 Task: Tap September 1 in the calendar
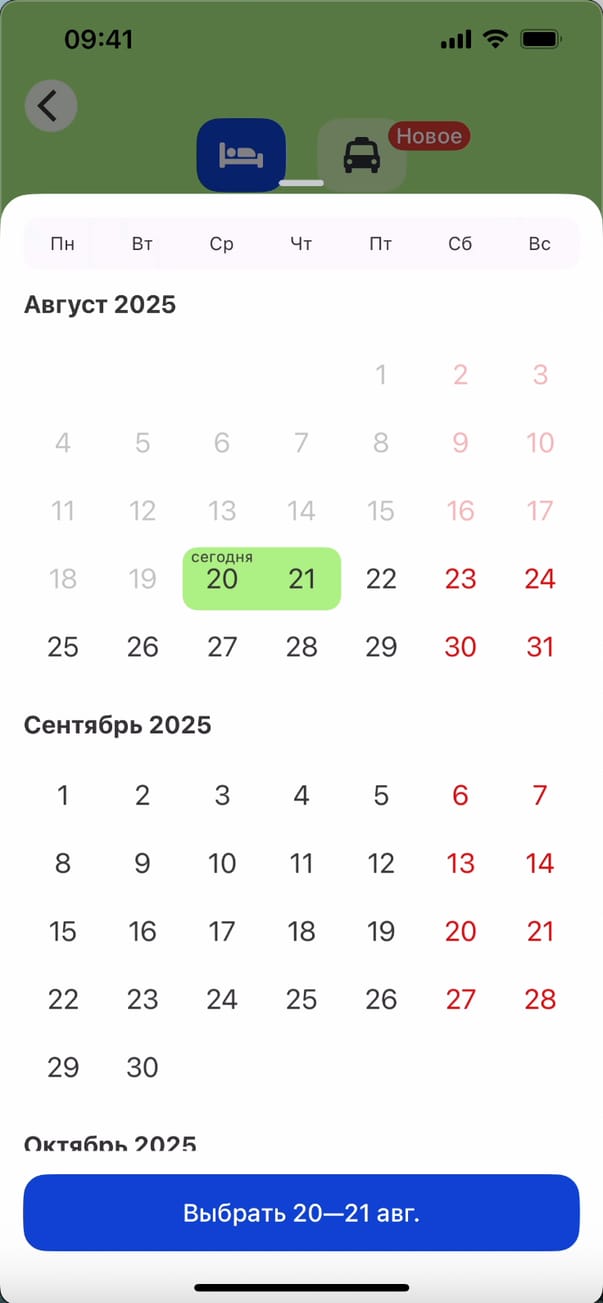pos(63,796)
